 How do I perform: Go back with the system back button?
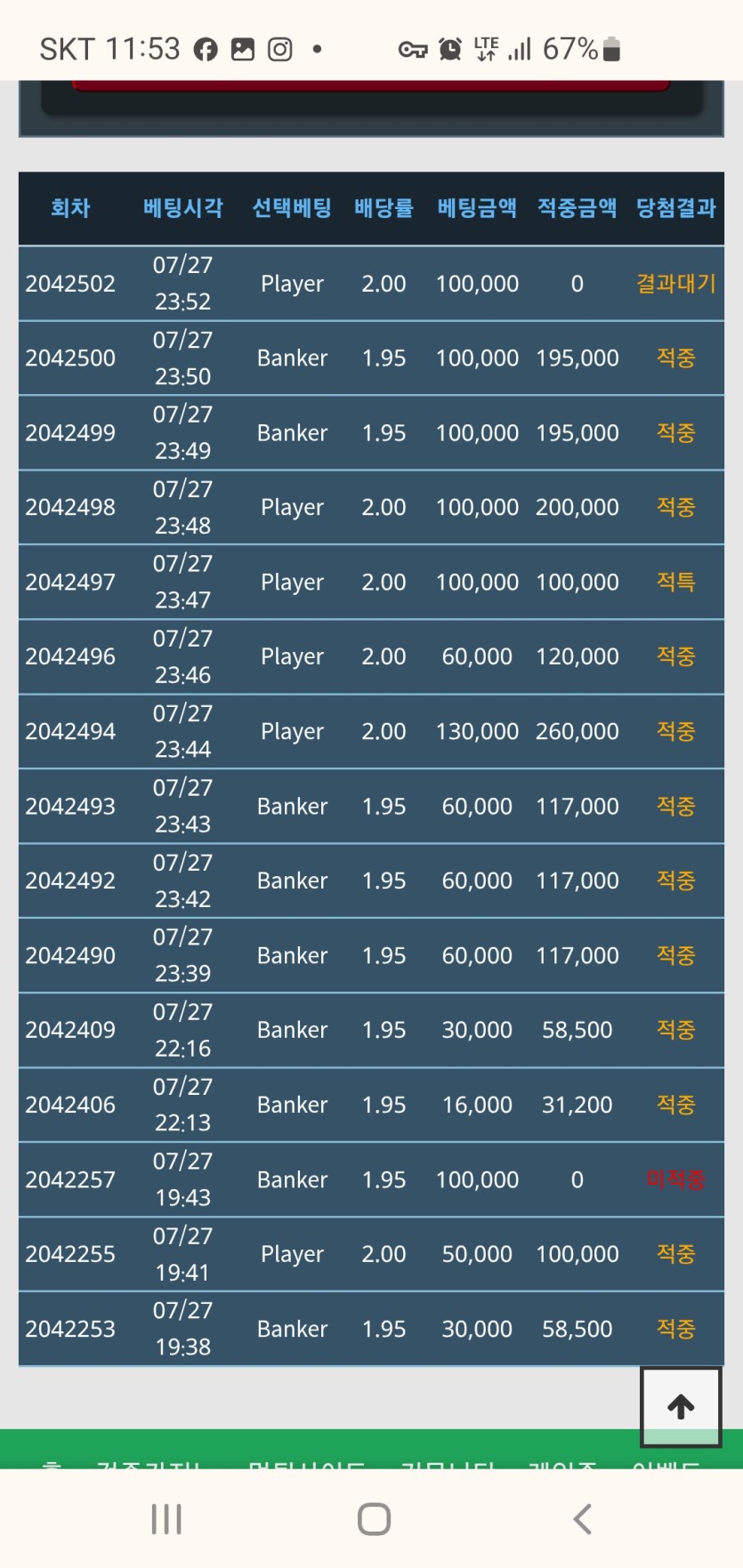click(583, 1519)
